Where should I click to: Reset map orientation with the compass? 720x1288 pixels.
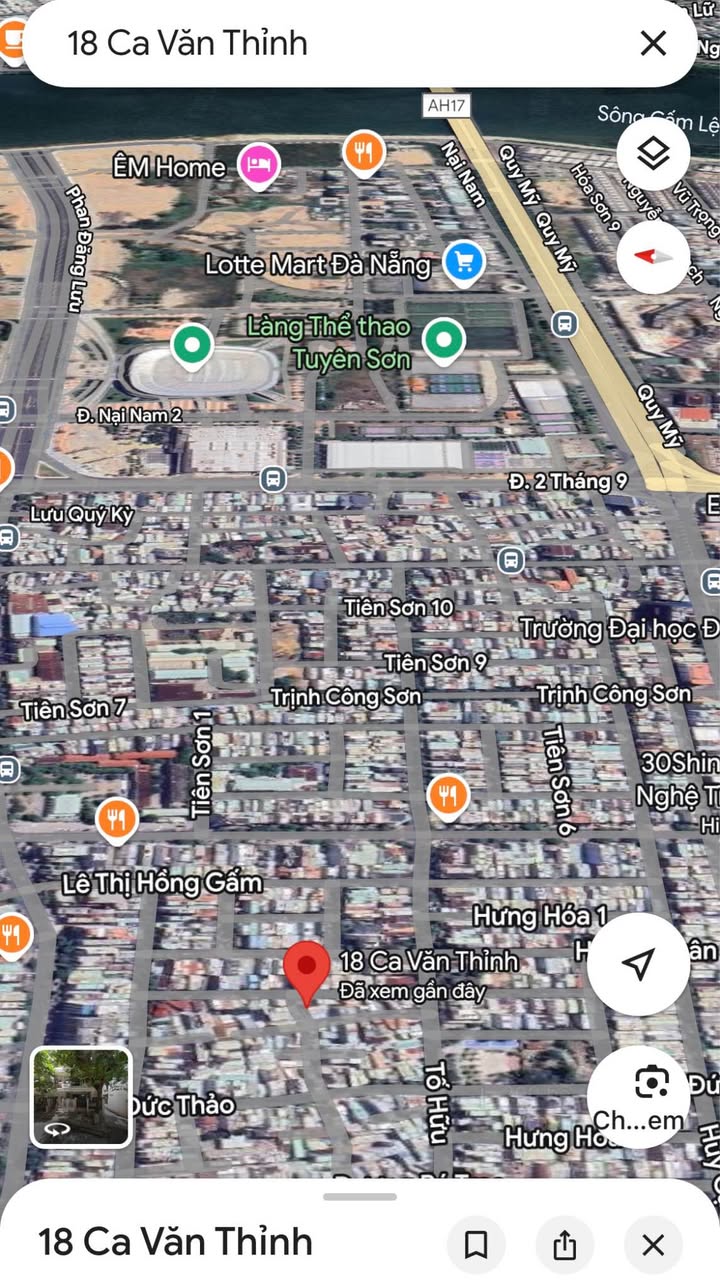[653, 257]
